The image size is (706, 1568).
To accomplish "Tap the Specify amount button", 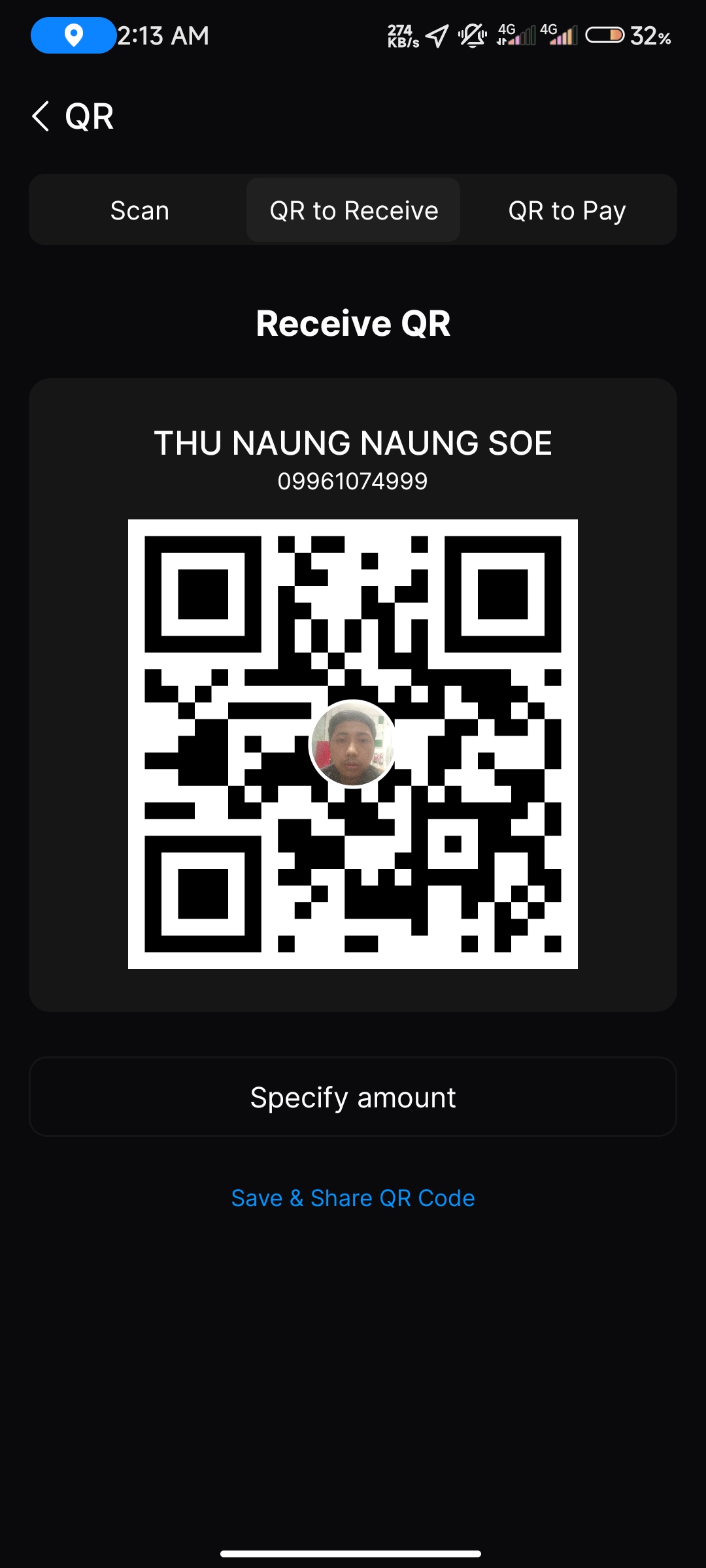I will pos(353,1097).
